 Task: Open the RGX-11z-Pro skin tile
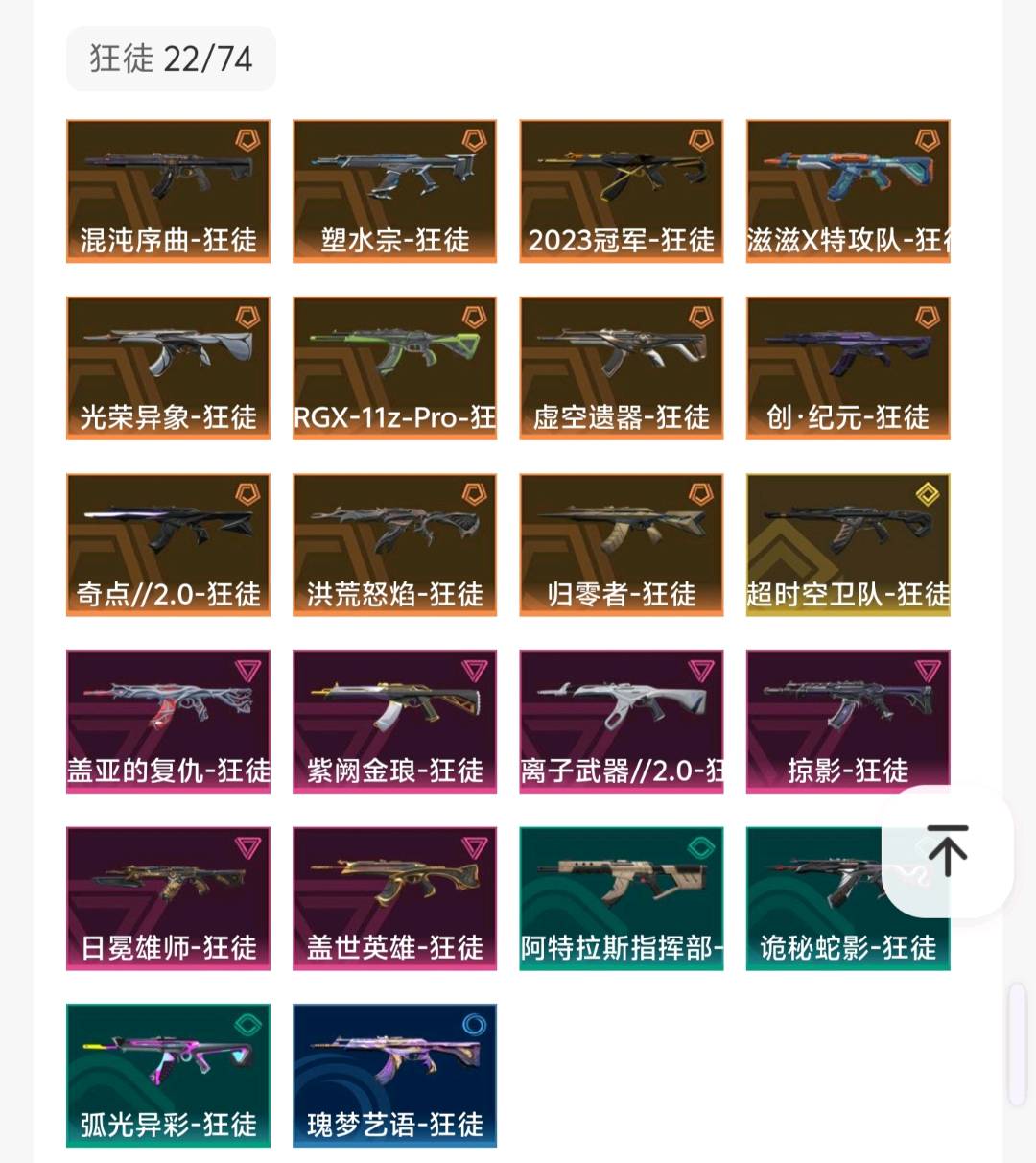(x=394, y=368)
